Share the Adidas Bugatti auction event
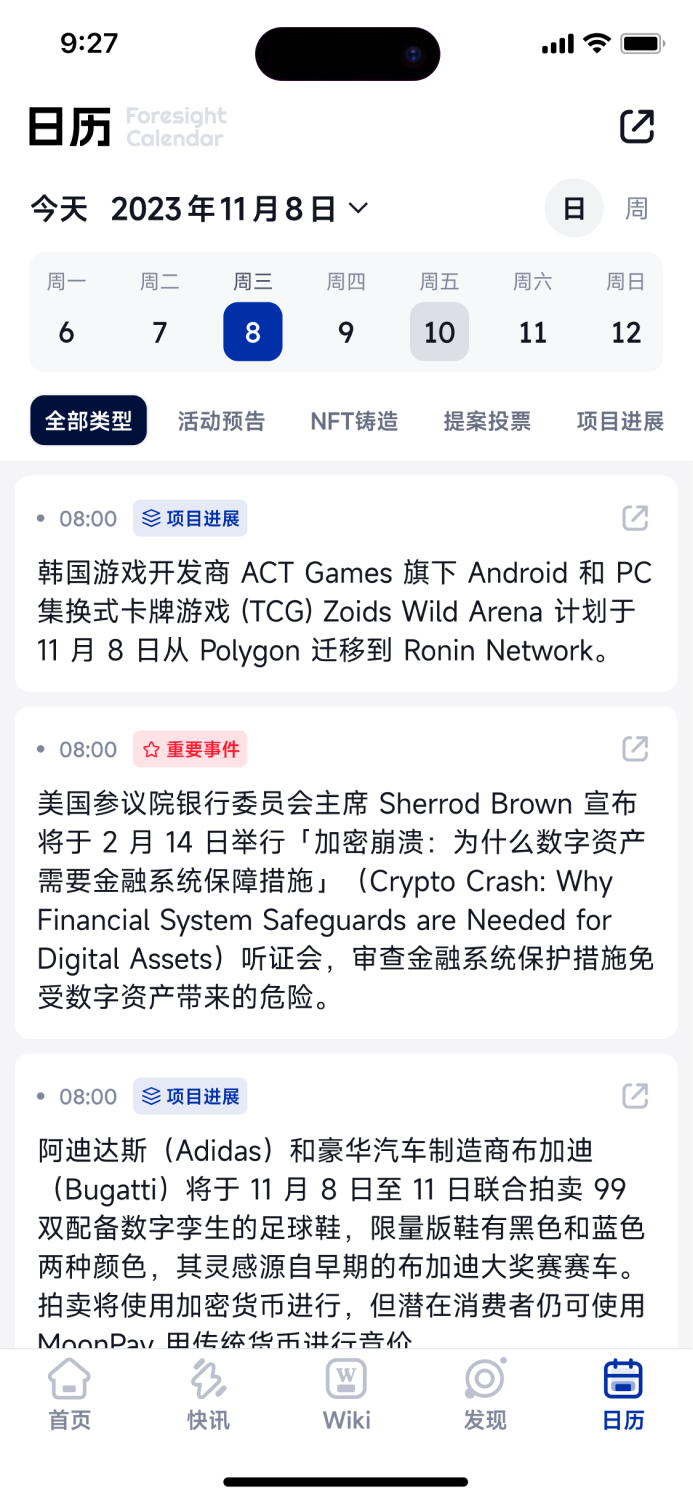The image size is (693, 1500). point(635,1096)
